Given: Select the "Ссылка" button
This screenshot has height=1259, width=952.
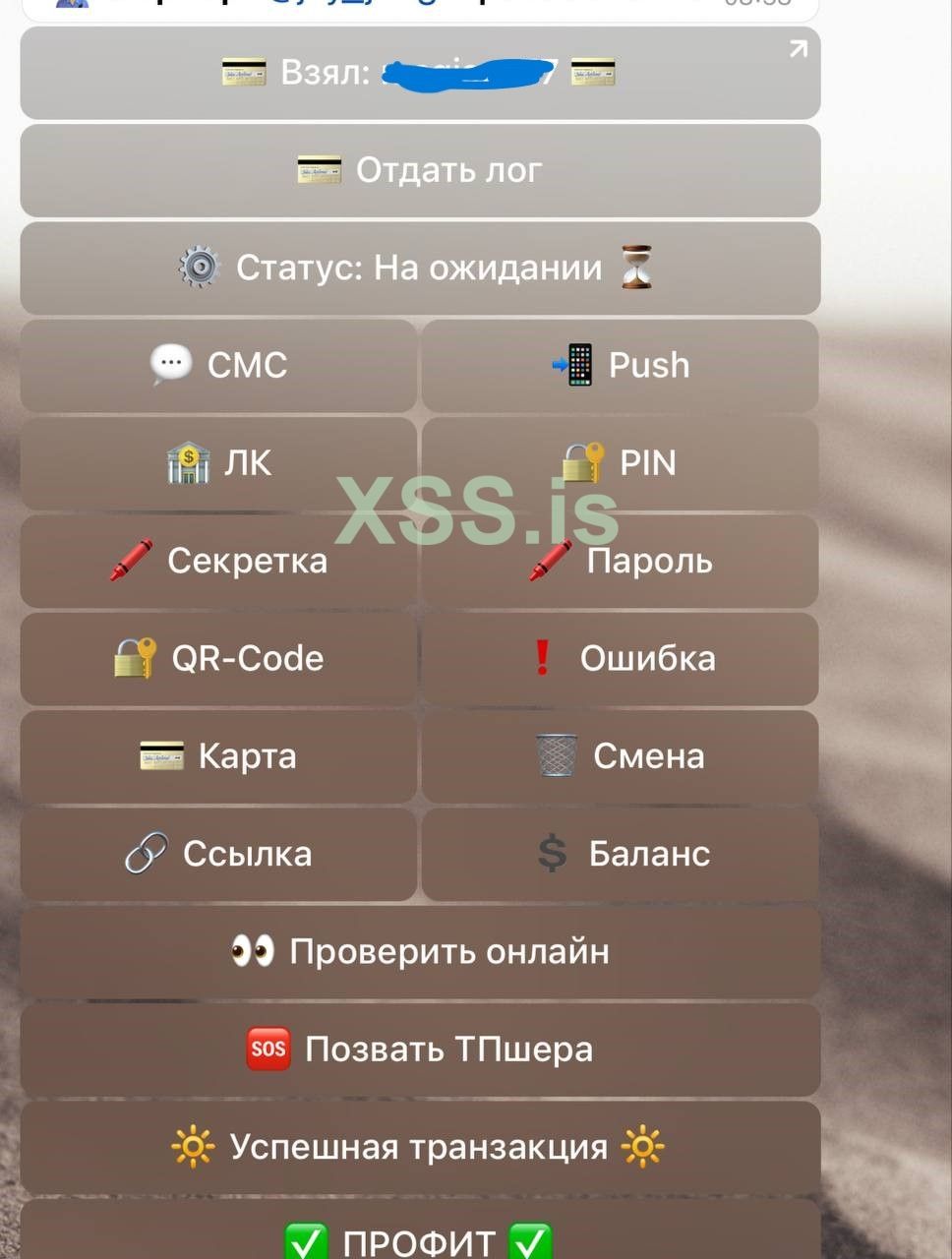Looking at the screenshot, I should 218,854.
